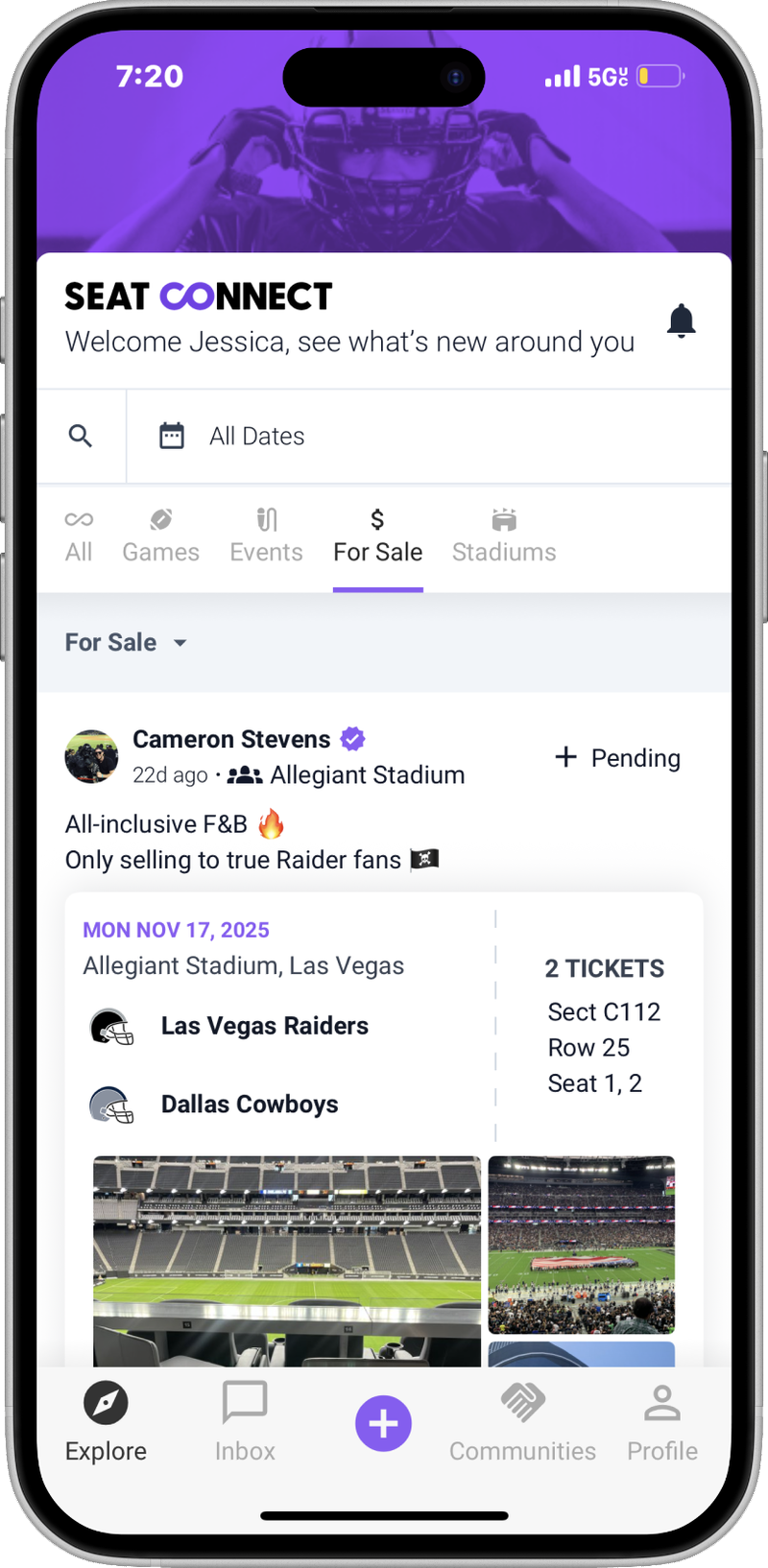Screen dimensions: 768x1568
Task: Create a new post with plus button
Action: point(384,1423)
